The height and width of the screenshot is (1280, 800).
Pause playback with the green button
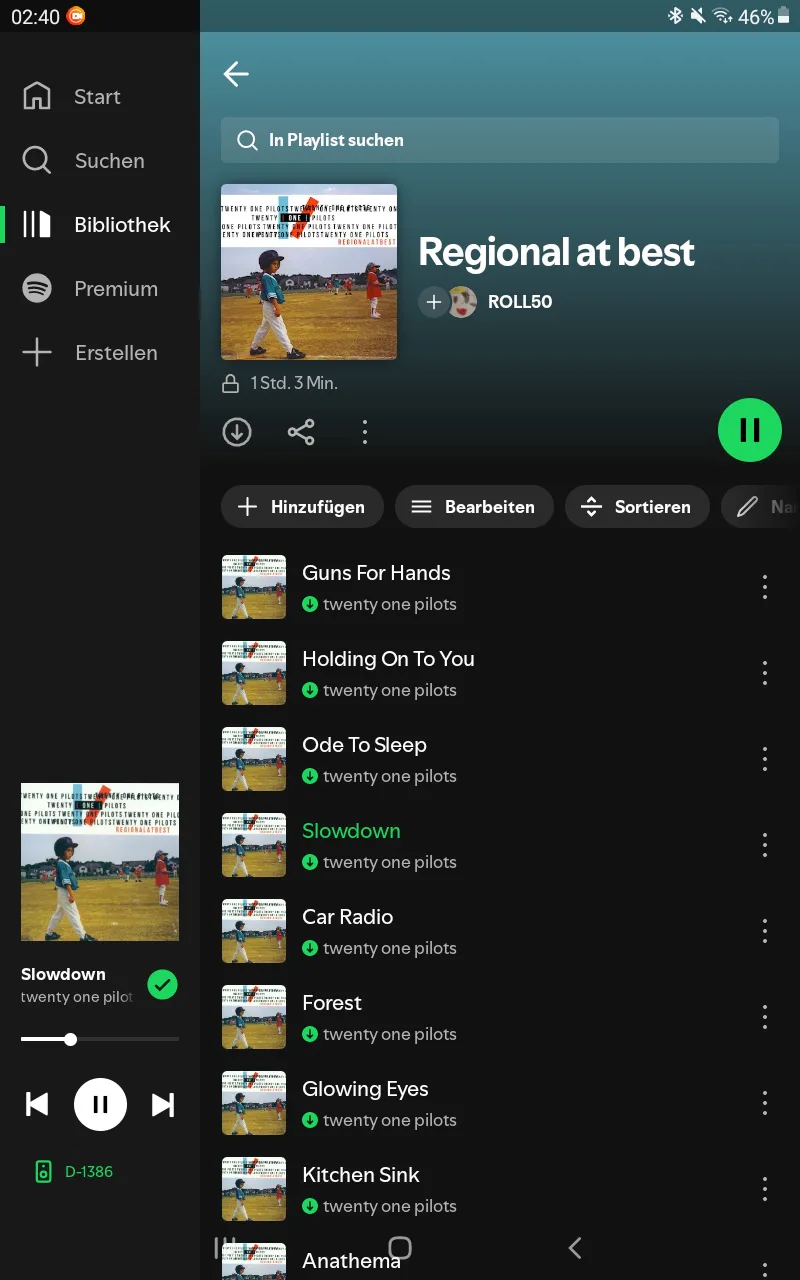click(750, 430)
